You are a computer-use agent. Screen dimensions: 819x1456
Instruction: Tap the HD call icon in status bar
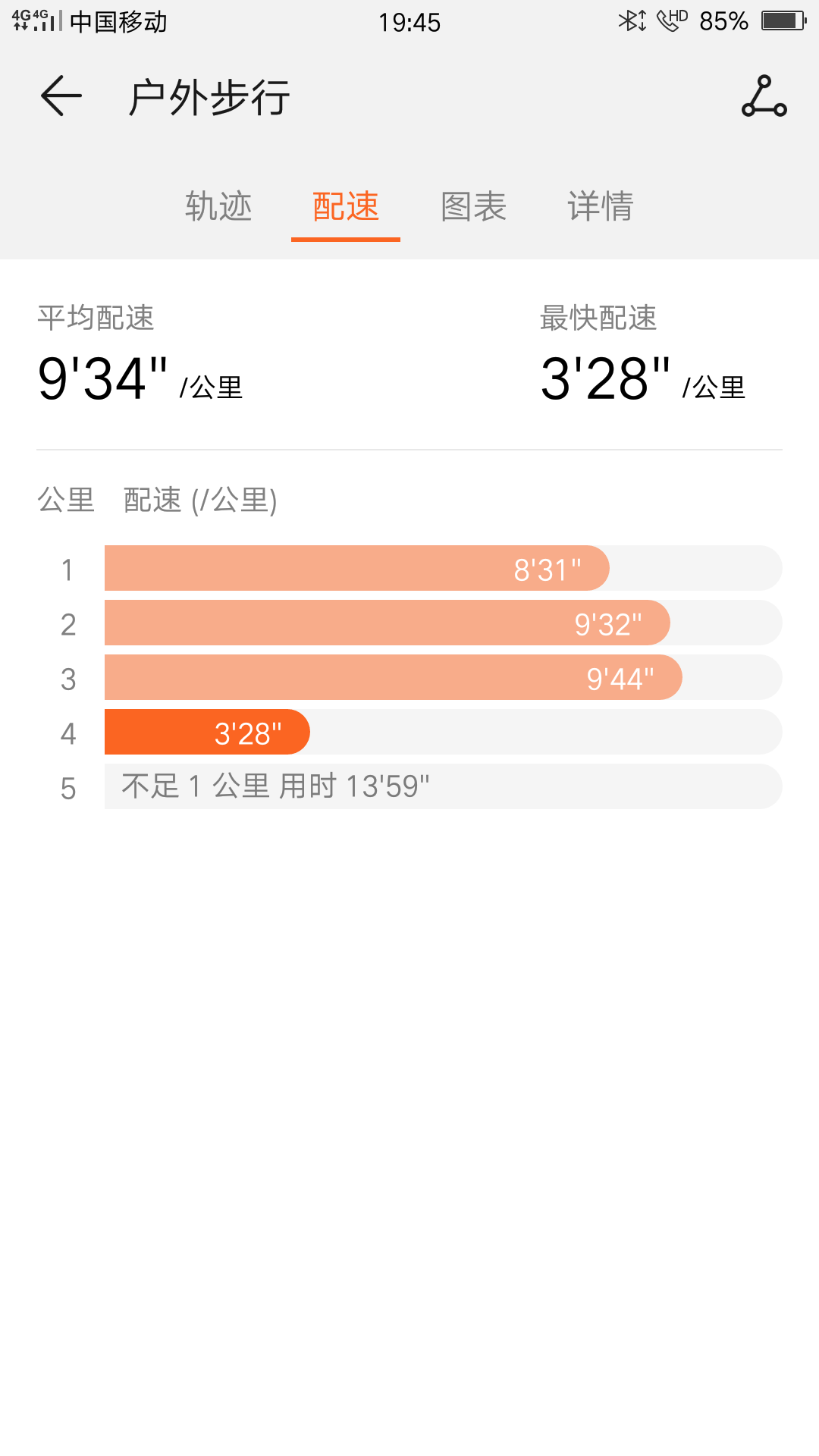[671, 22]
